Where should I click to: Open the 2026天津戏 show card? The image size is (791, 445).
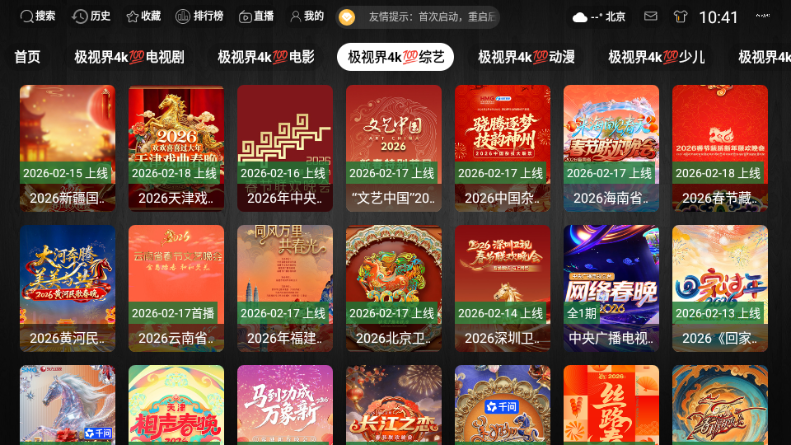point(176,147)
